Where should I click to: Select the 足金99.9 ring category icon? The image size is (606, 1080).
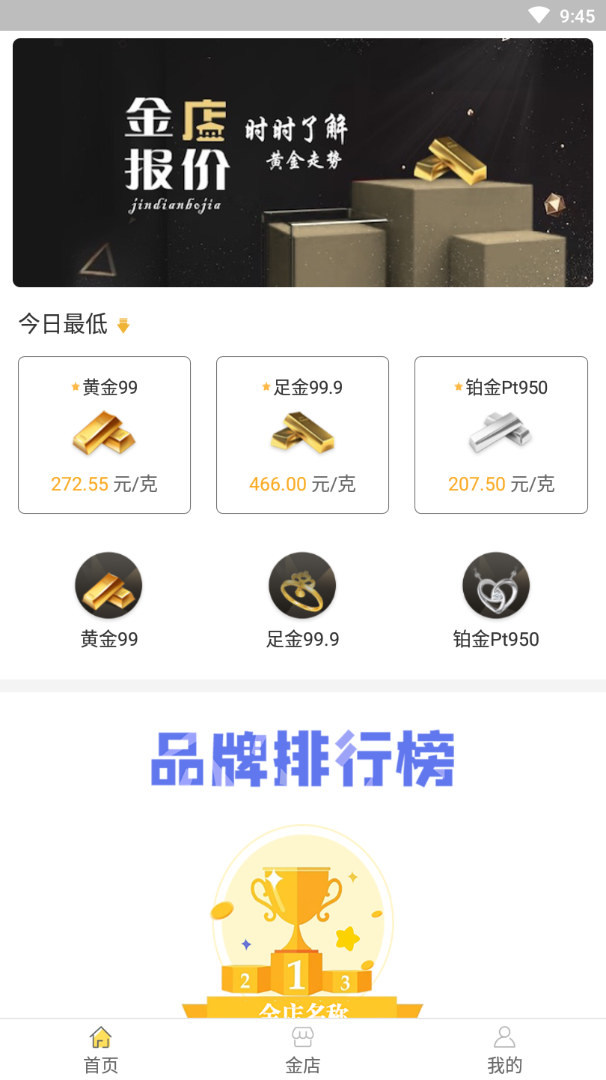[302, 586]
